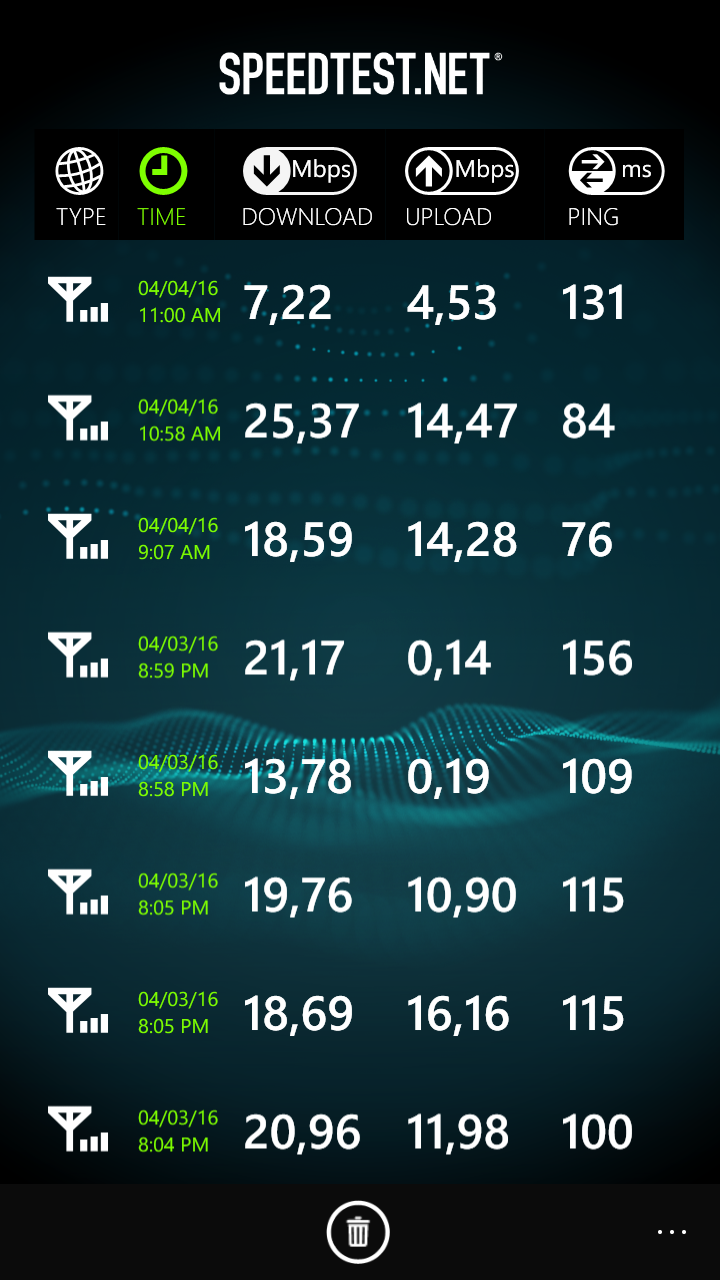
Task: Sort results by connection type
Action: coord(81,186)
